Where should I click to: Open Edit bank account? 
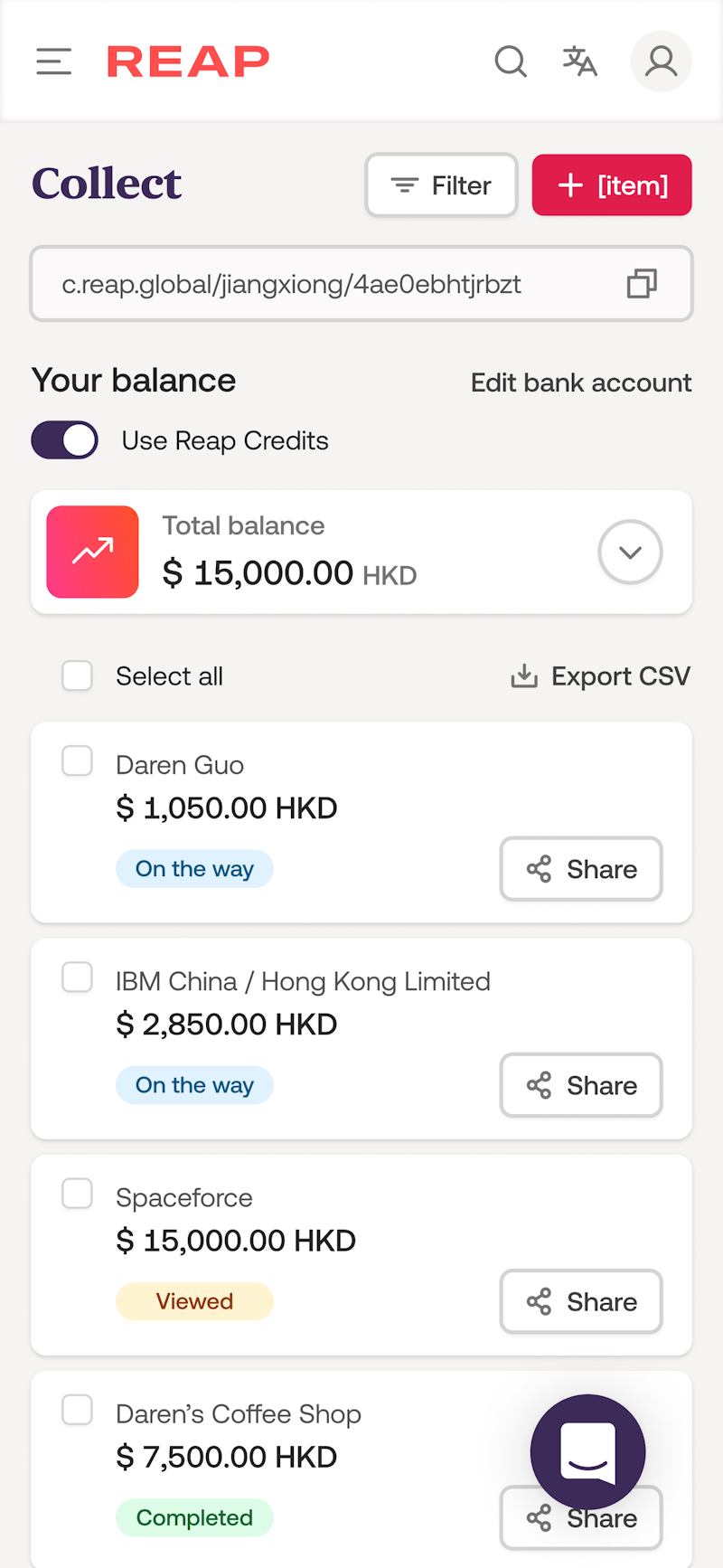point(581,383)
